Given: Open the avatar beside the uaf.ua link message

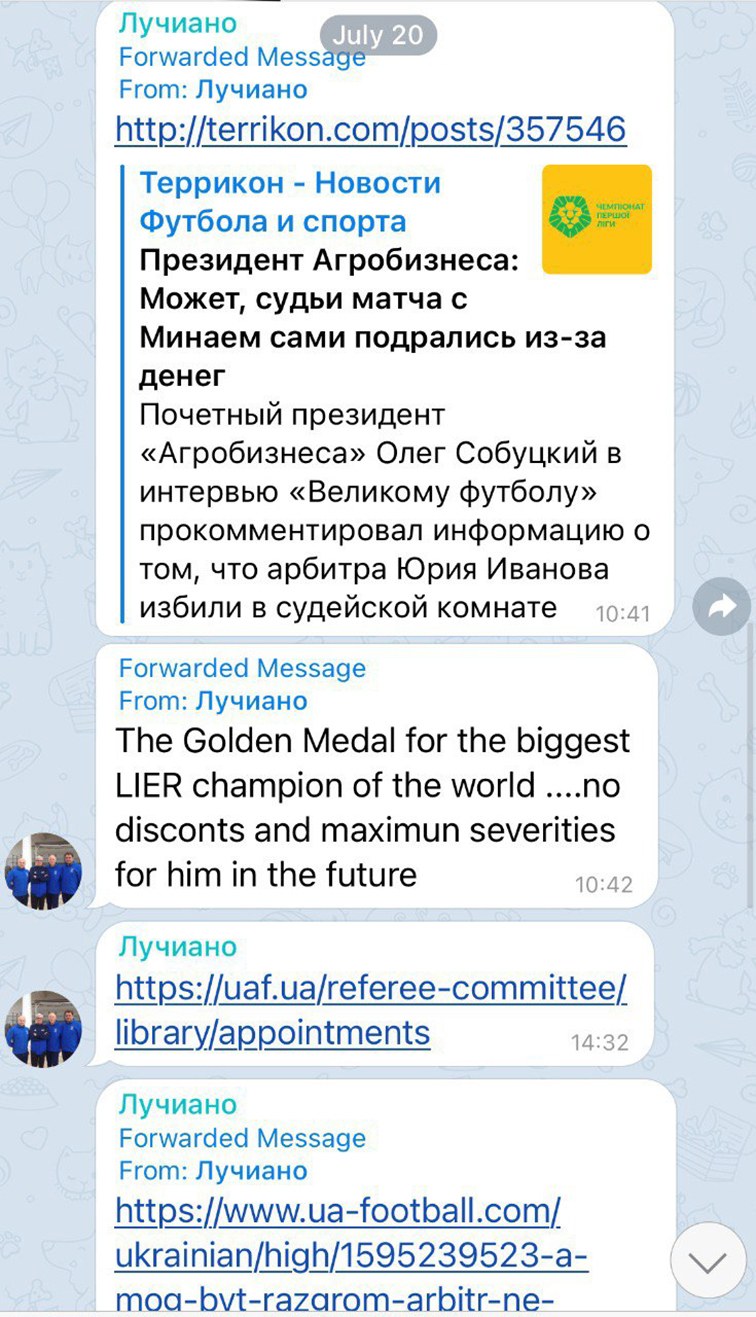Looking at the screenshot, I should [44, 1027].
